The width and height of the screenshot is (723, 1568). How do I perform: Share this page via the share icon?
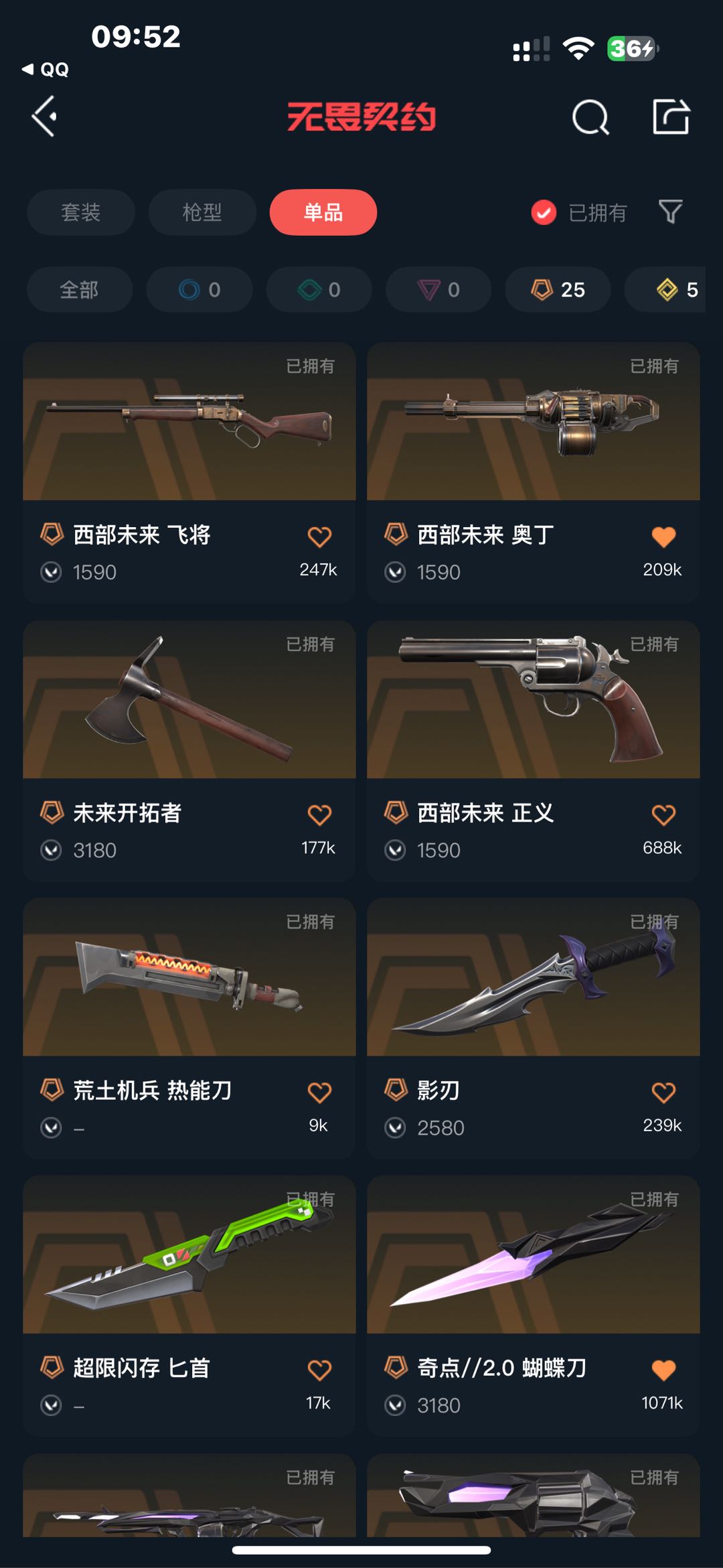(671, 117)
